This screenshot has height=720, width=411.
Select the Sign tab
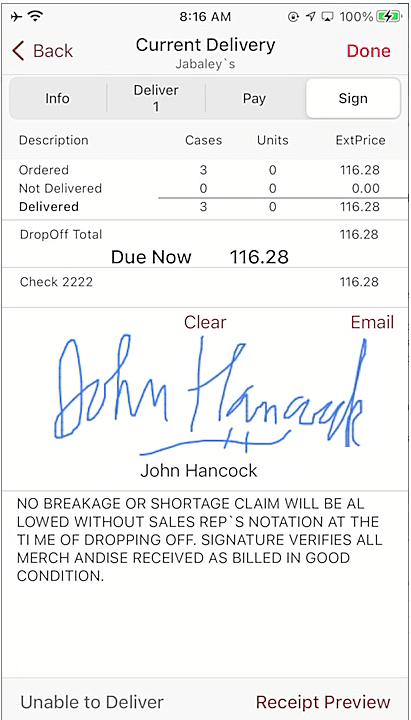coord(353,98)
